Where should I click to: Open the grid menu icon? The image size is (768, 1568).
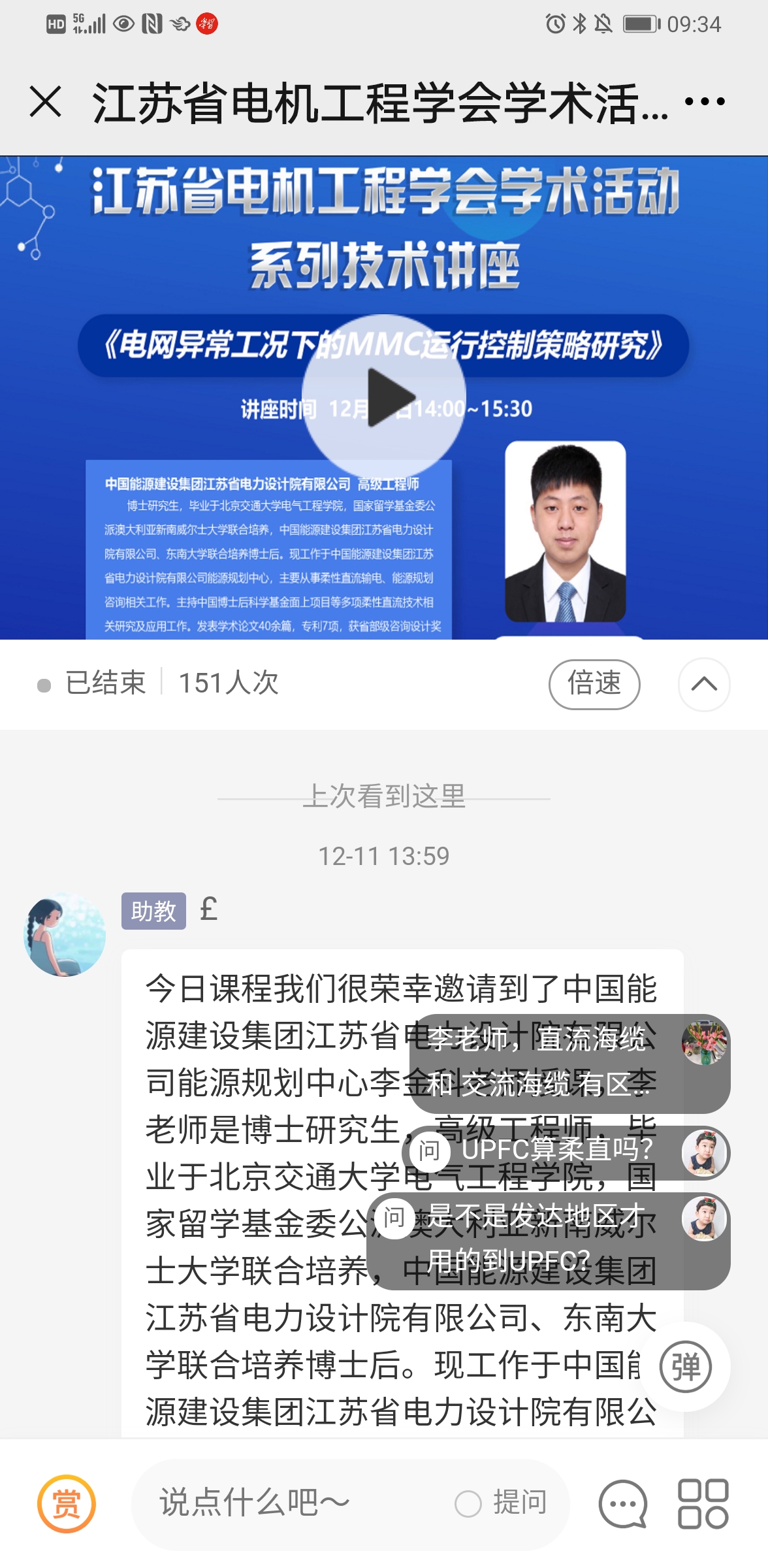[703, 1503]
